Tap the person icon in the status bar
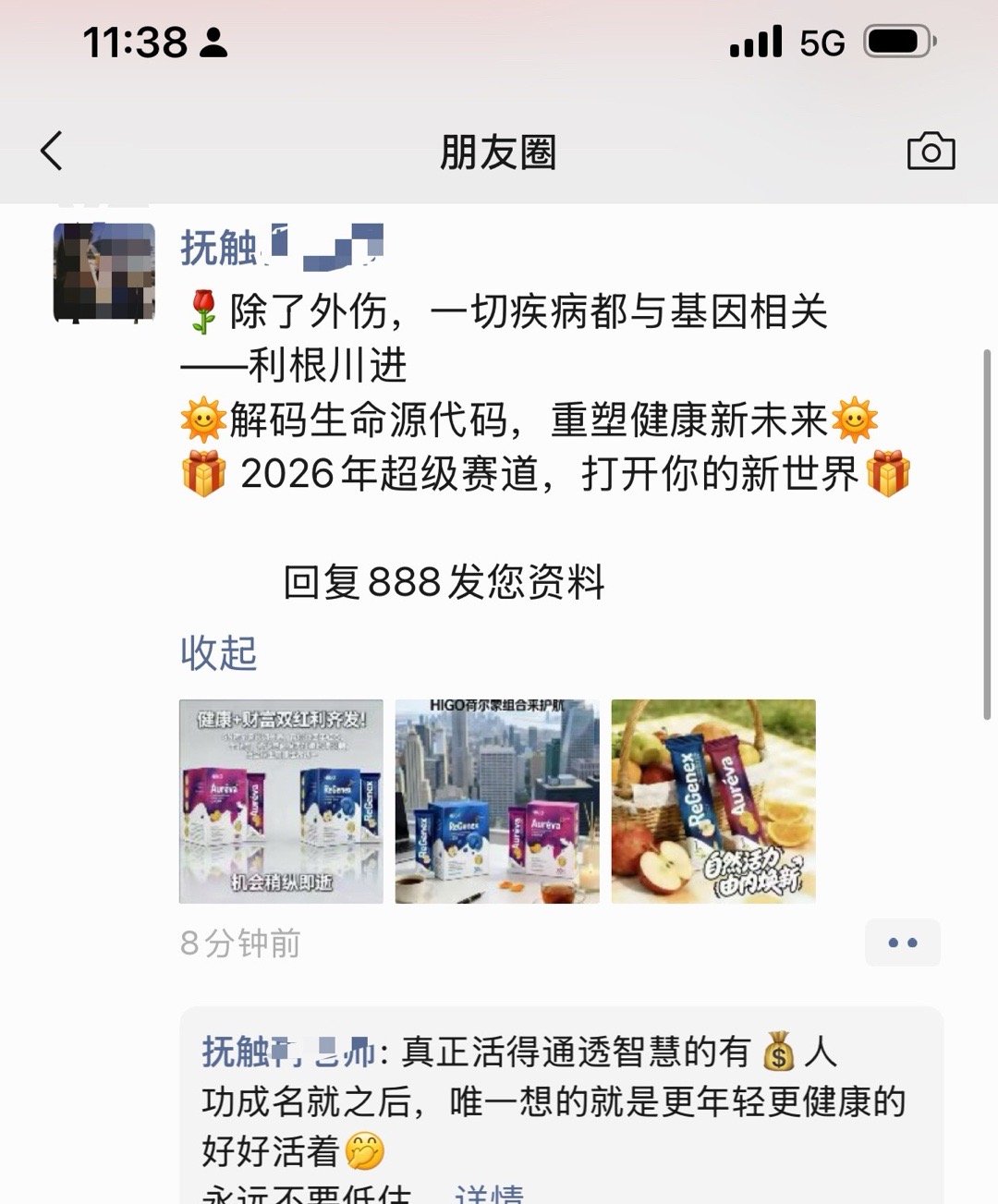Image resolution: width=998 pixels, height=1204 pixels. click(213, 43)
